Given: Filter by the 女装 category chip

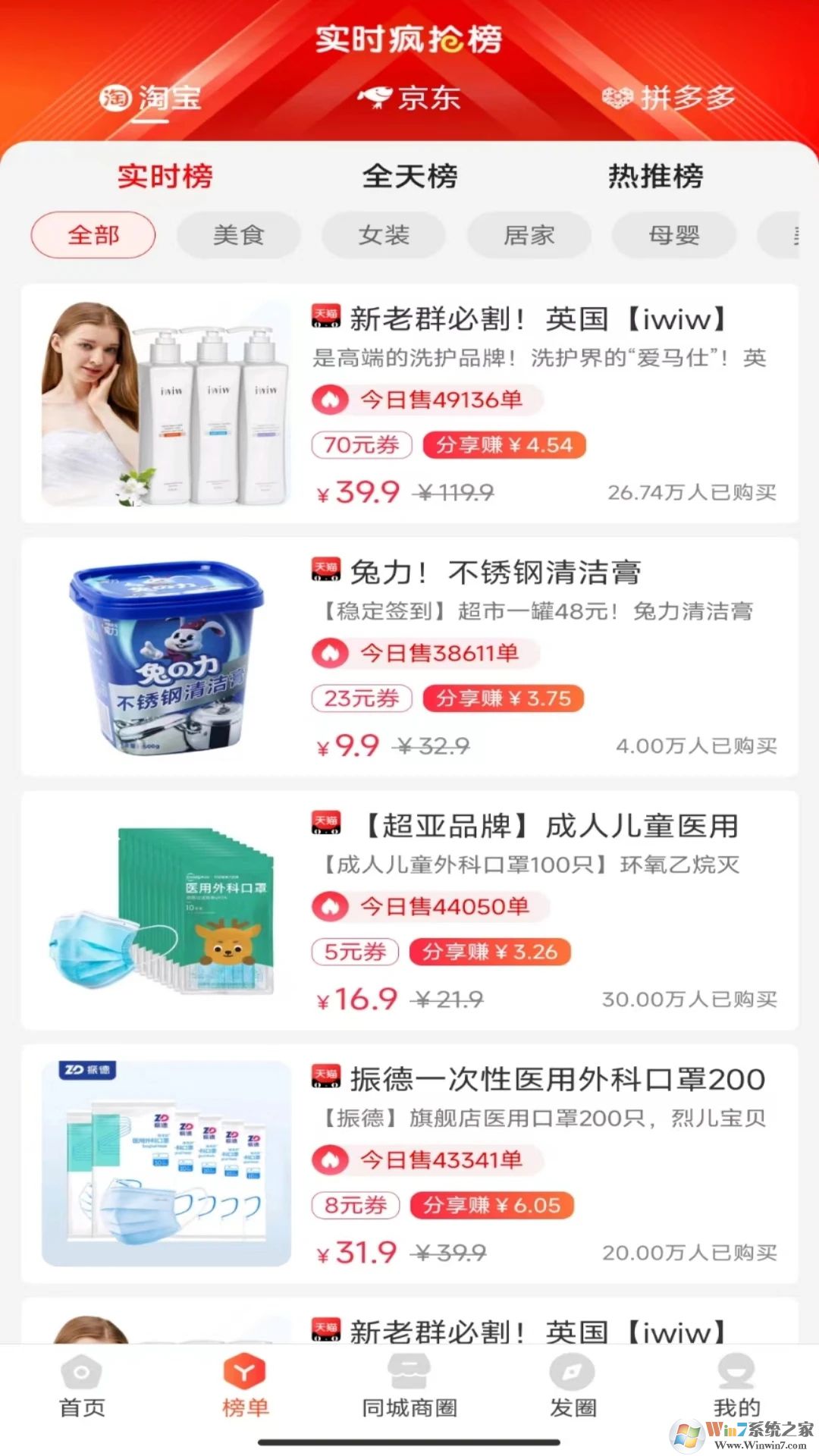Looking at the screenshot, I should pos(384,235).
